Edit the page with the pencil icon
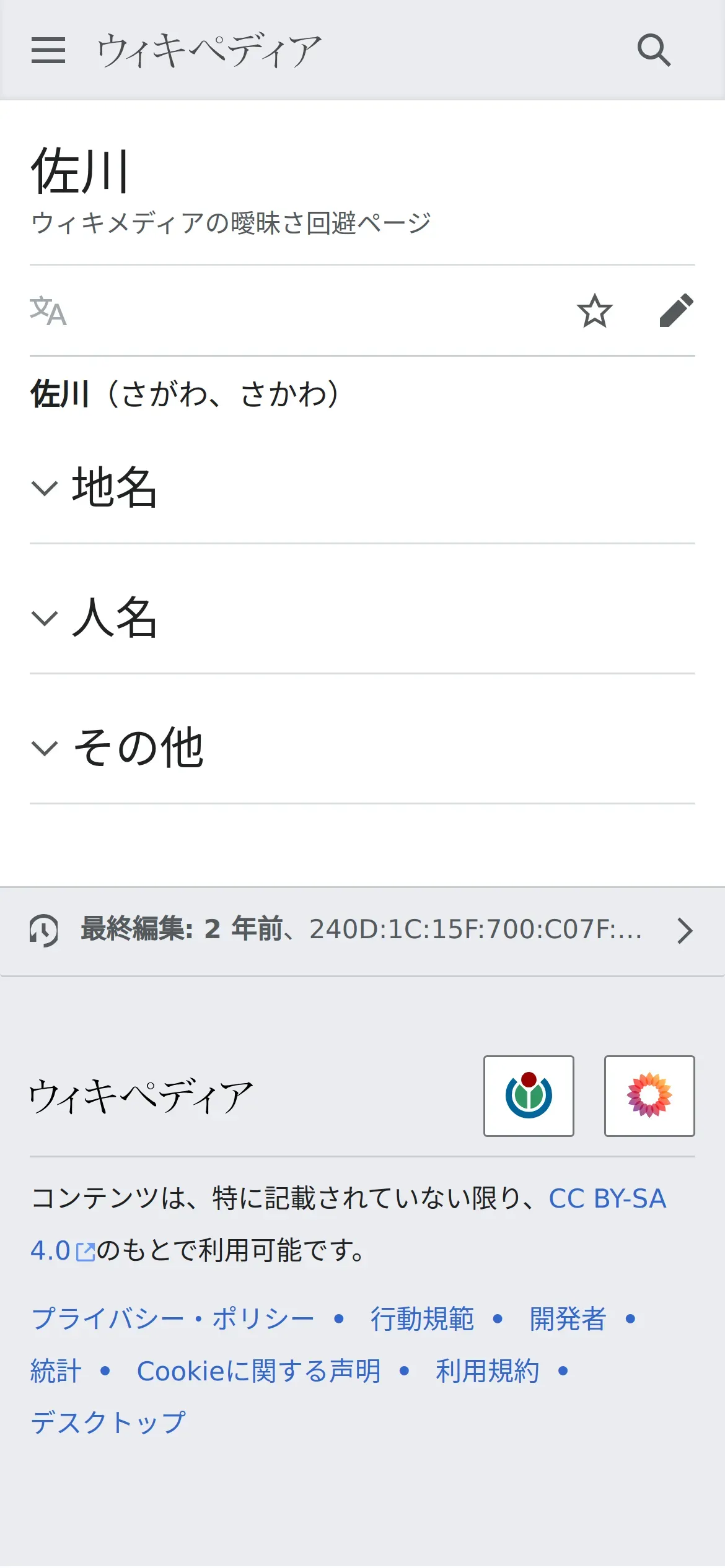This screenshot has width=725, height=1568. click(x=677, y=310)
